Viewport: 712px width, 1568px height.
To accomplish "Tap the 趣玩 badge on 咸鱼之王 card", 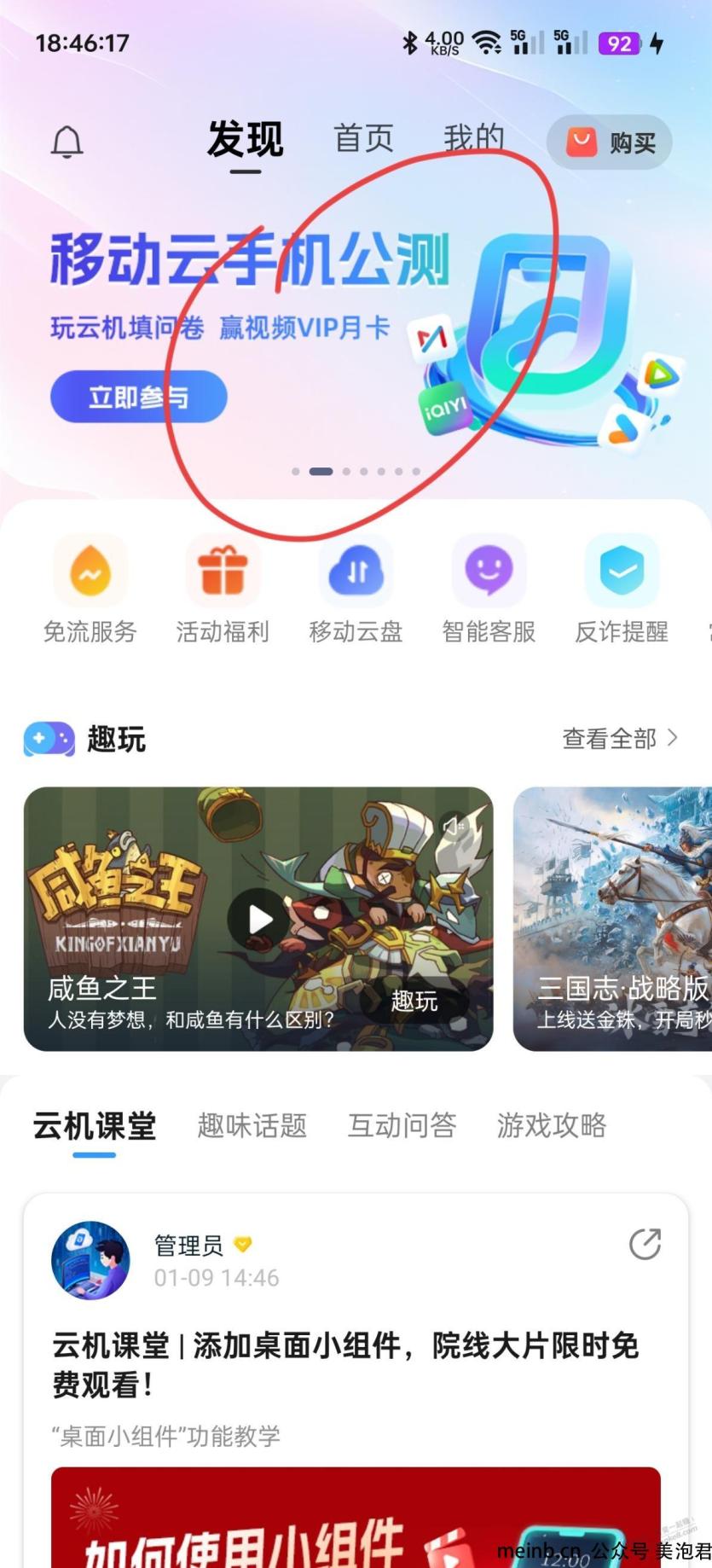I will coord(414,1002).
